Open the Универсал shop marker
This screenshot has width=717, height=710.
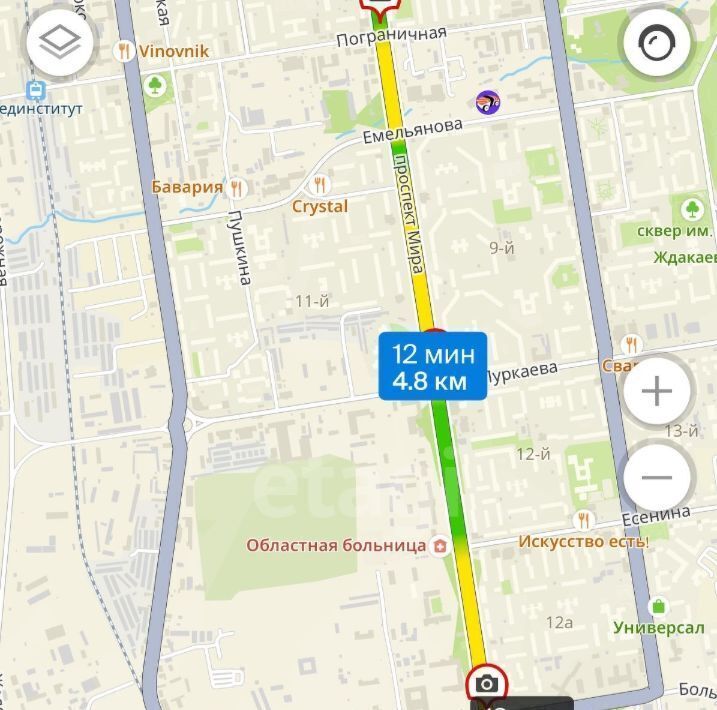point(658,606)
